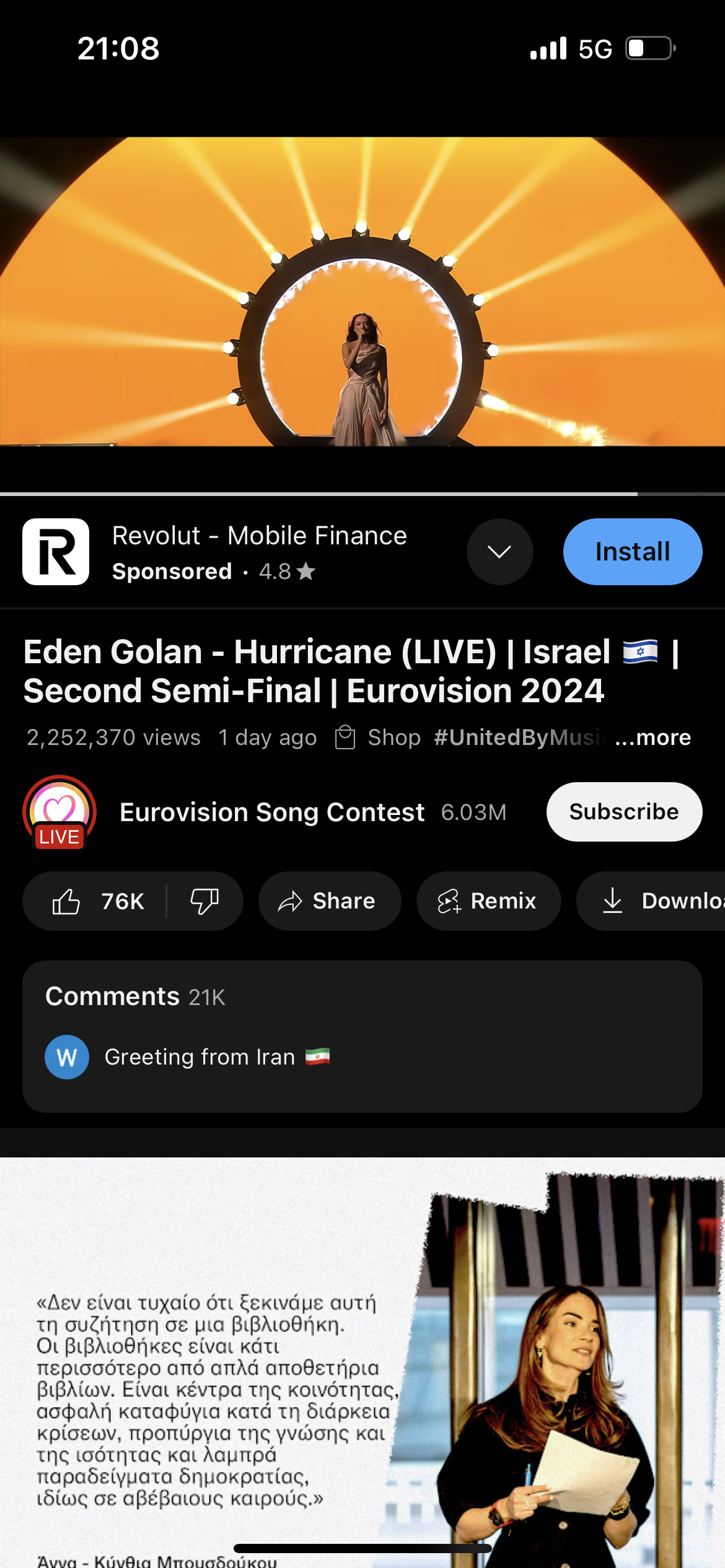The height and width of the screenshot is (1568, 725).
Task: Open the #UnitedByMusic hashtag
Action: [517, 738]
